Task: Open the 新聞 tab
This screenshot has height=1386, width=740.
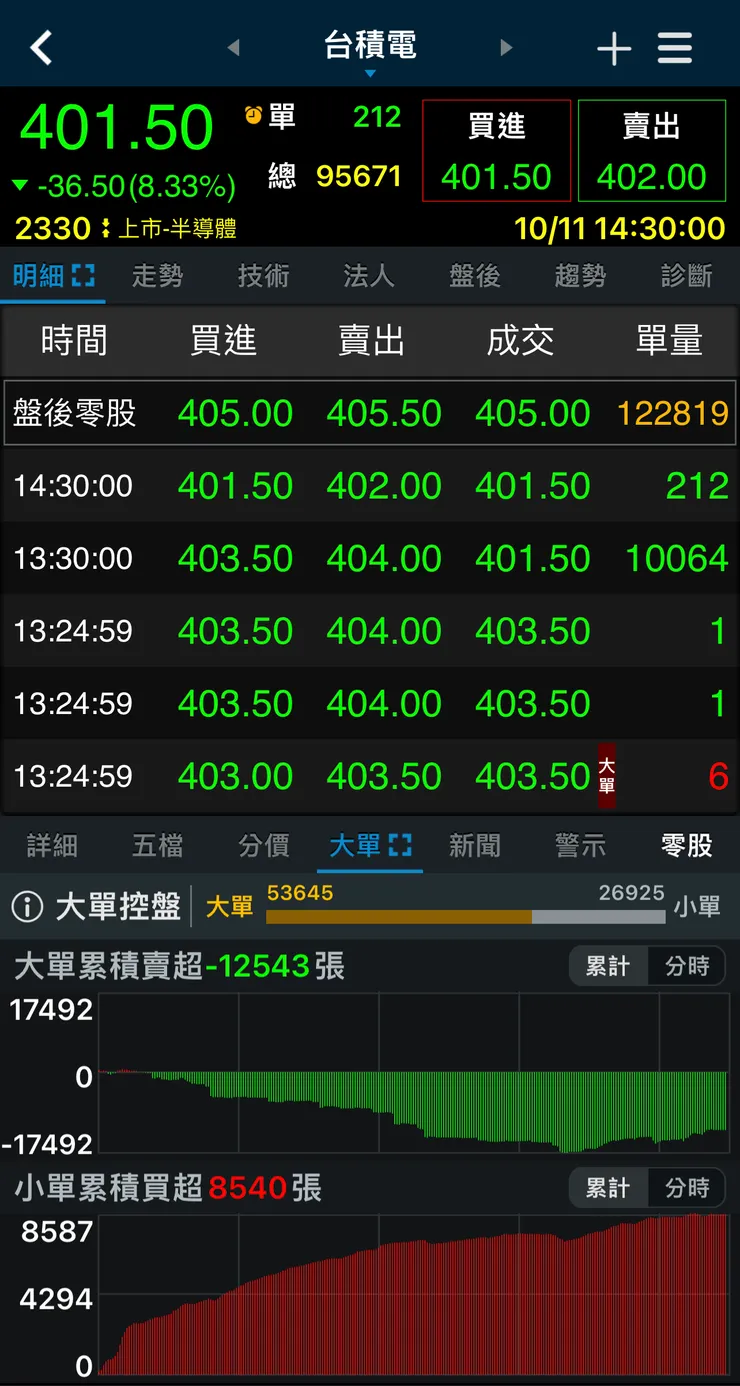Action: point(475,845)
